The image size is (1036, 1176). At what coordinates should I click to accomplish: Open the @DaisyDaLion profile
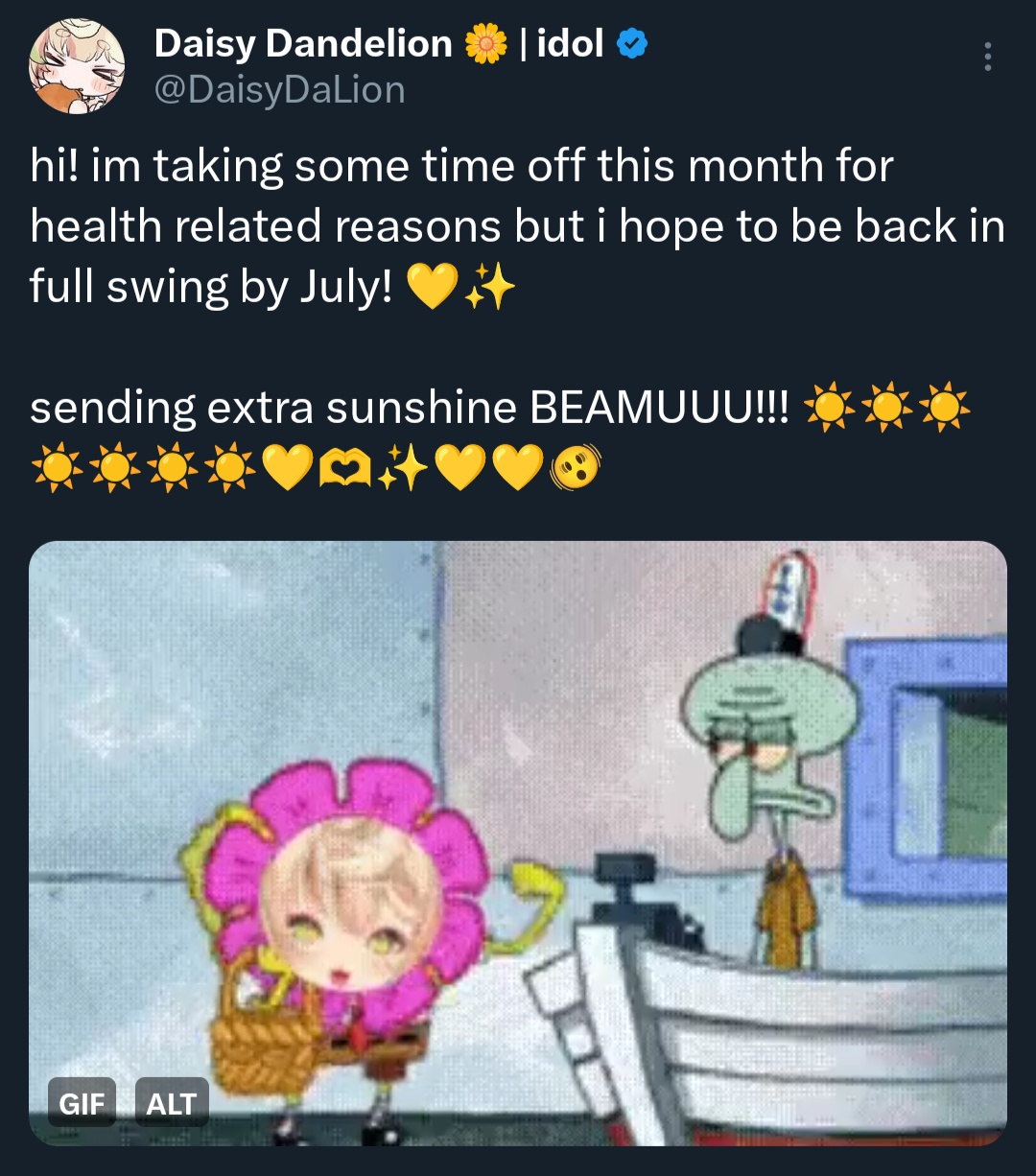(x=279, y=90)
